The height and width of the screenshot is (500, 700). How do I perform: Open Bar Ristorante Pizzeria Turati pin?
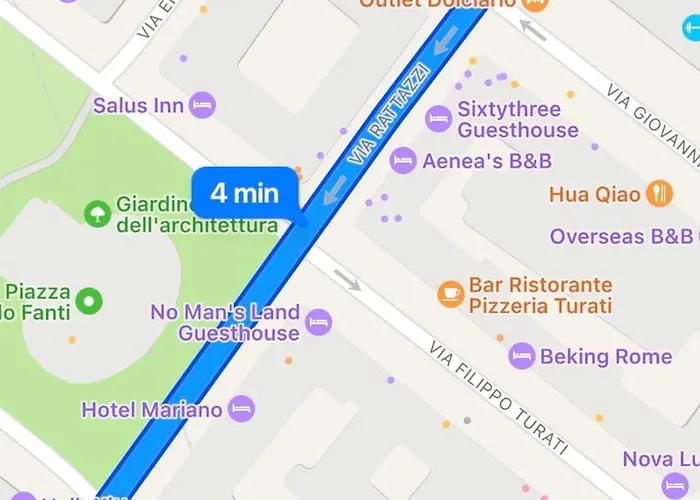click(x=450, y=294)
